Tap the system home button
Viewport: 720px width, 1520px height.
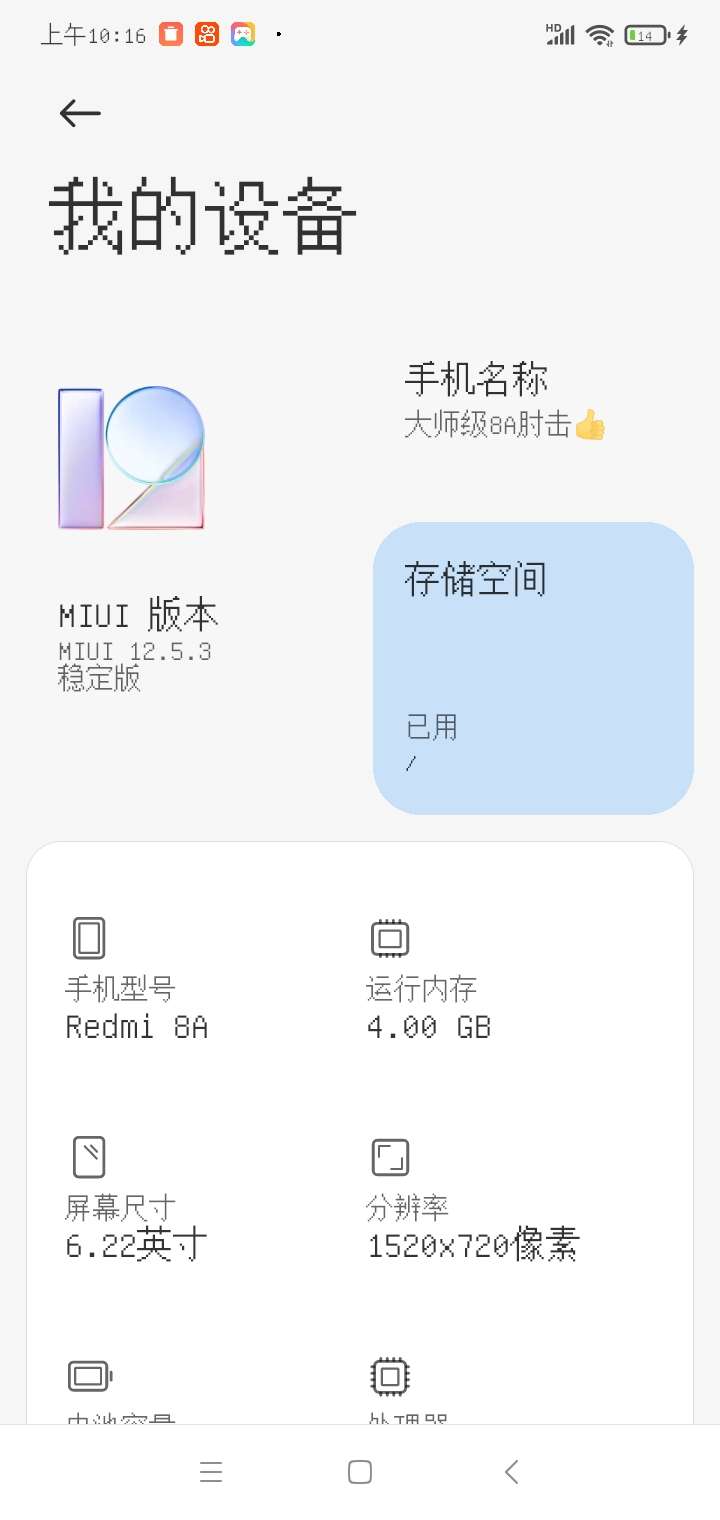[x=360, y=1472]
